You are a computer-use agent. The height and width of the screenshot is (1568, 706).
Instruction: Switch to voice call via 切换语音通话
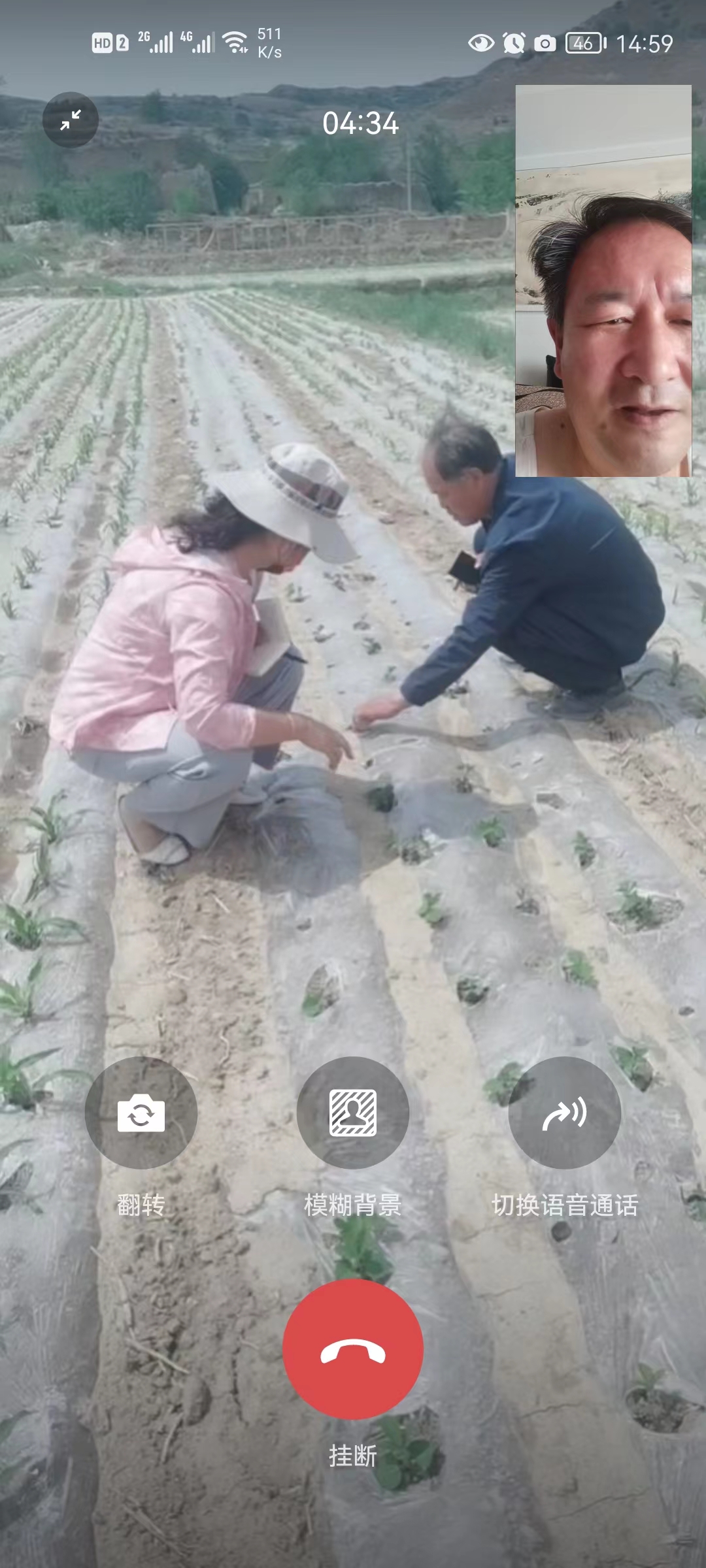[x=565, y=1113]
